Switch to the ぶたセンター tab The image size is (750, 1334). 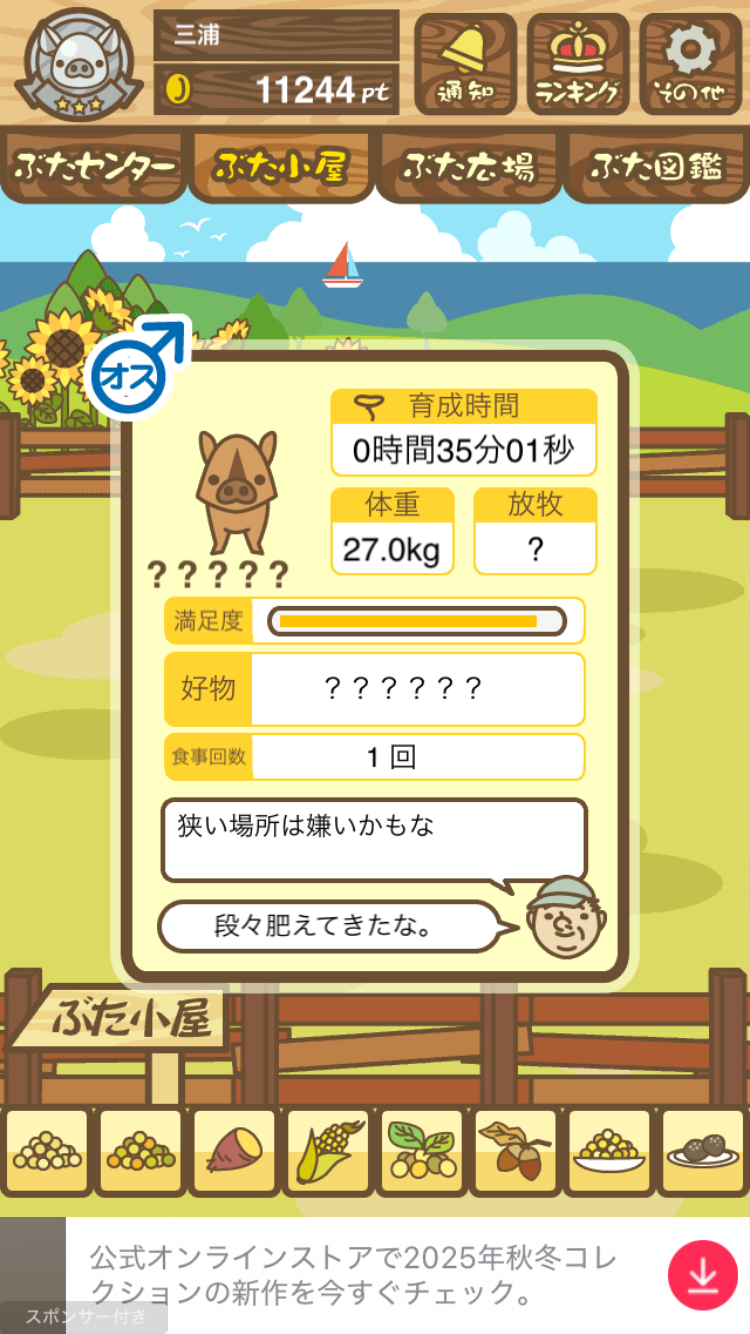click(x=94, y=167)
